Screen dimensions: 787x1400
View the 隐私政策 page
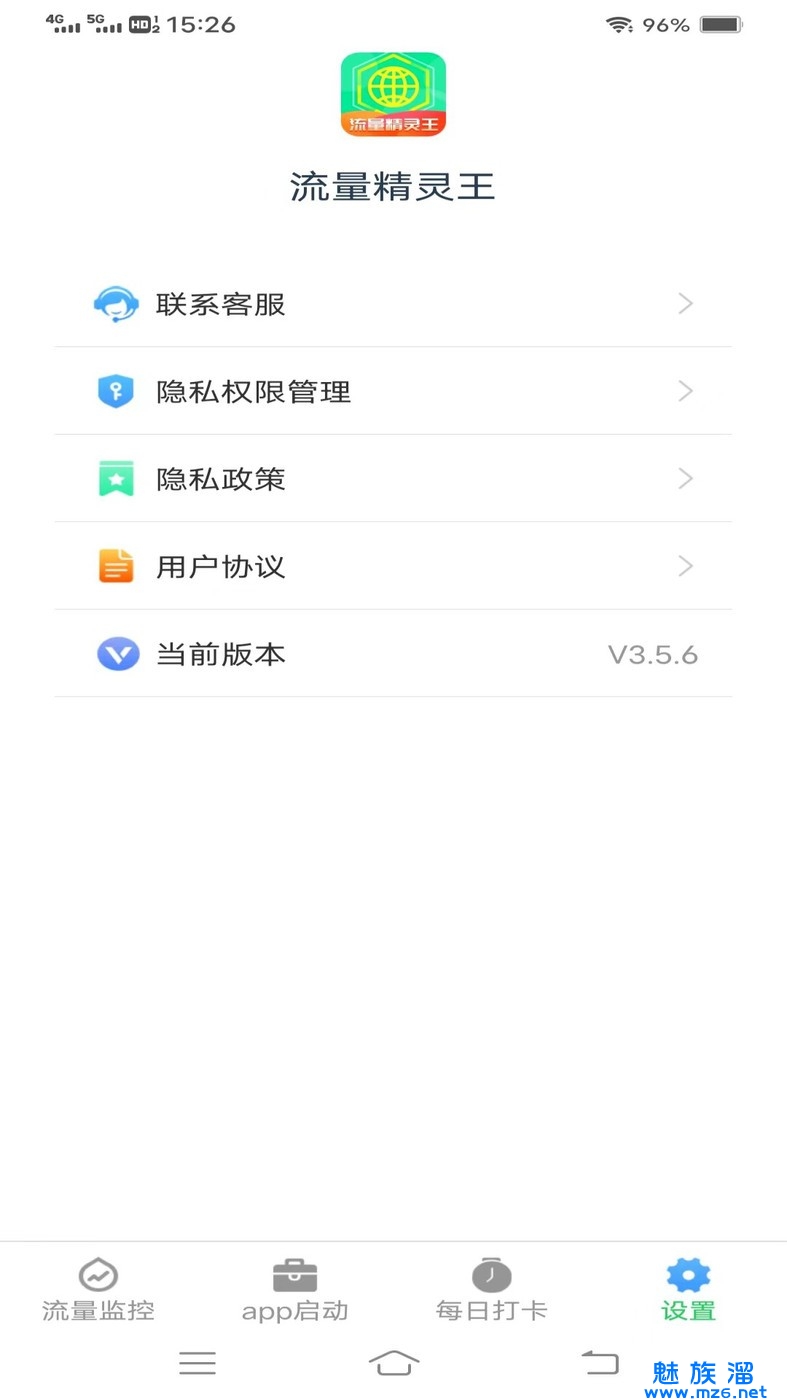tap(392, 479)
